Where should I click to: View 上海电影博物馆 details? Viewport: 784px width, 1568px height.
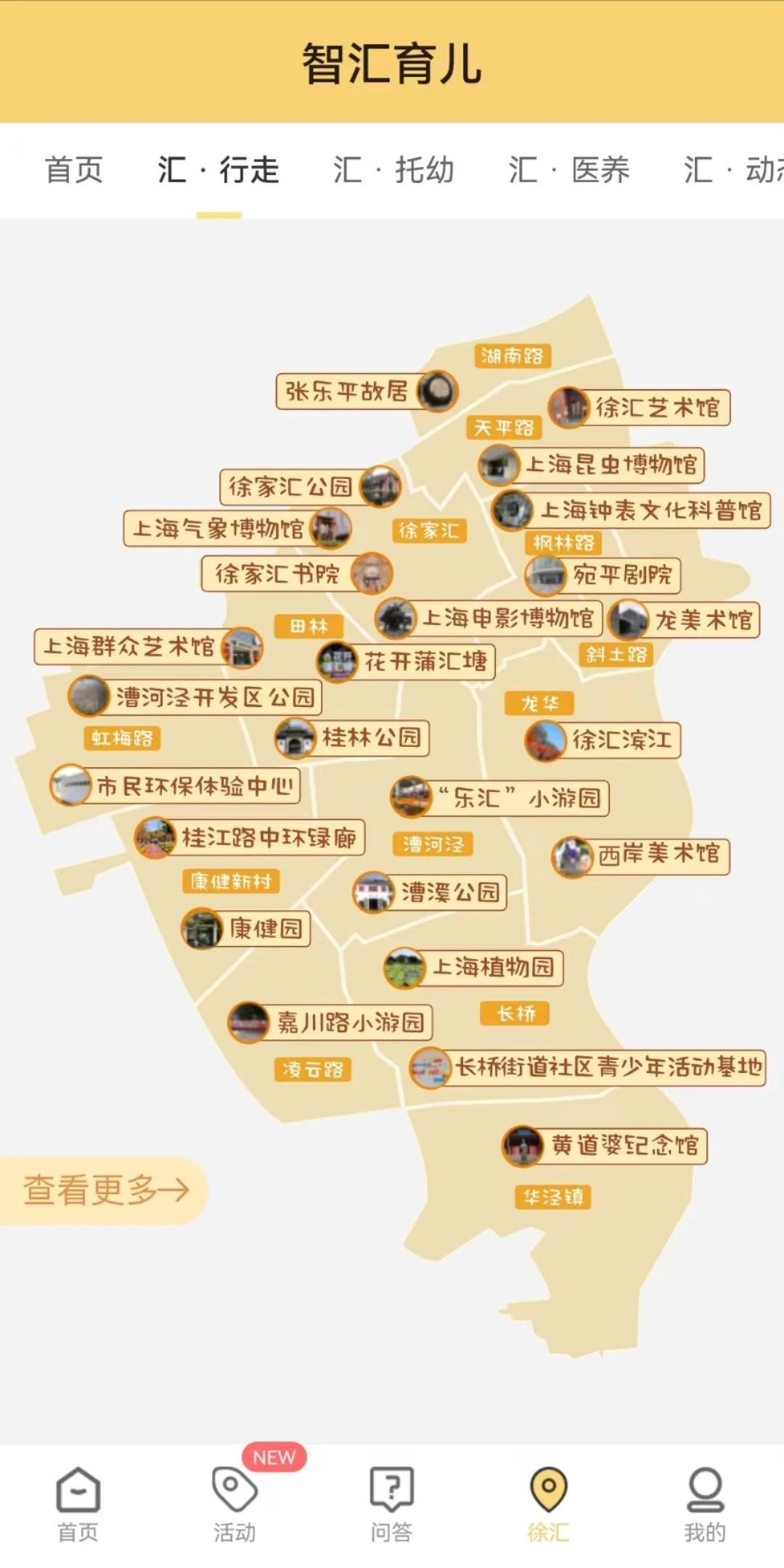click(x=489, y=618)
